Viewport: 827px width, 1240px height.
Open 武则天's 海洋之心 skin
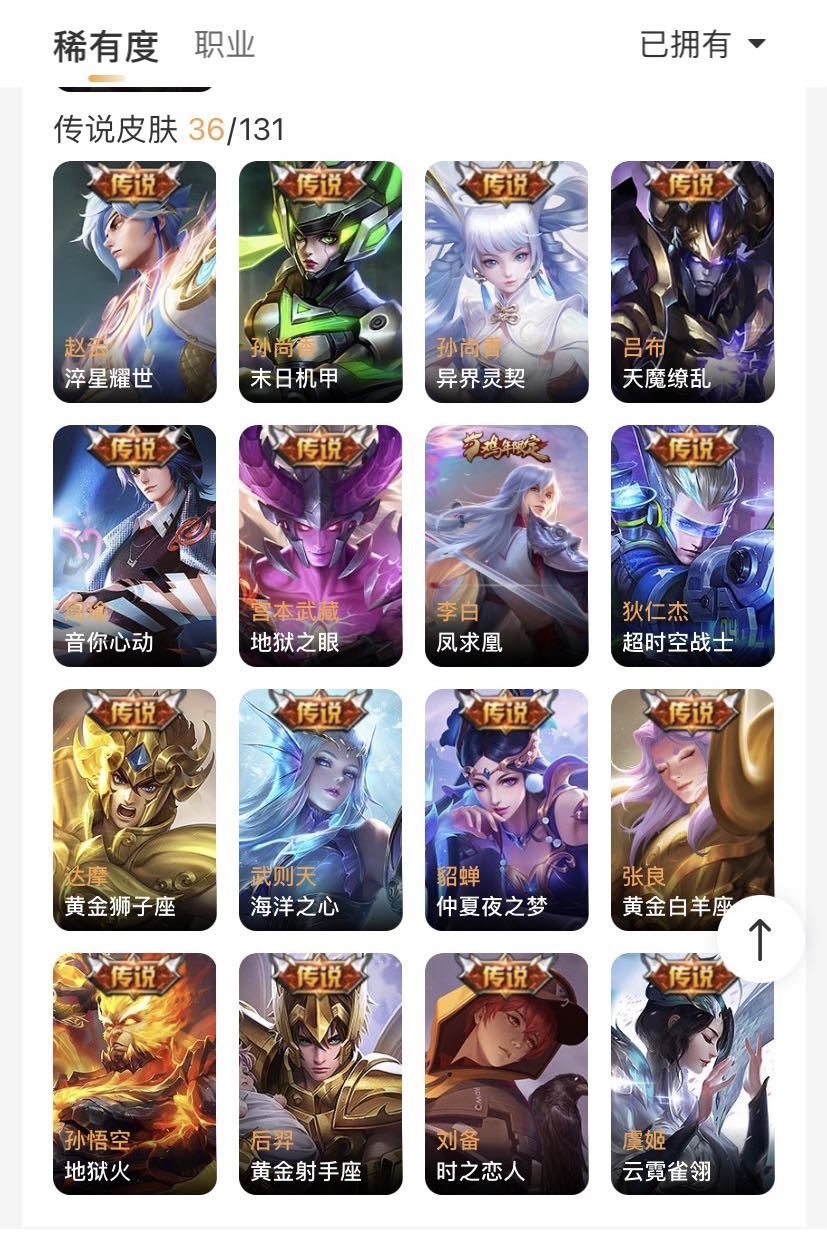(320, 810)
